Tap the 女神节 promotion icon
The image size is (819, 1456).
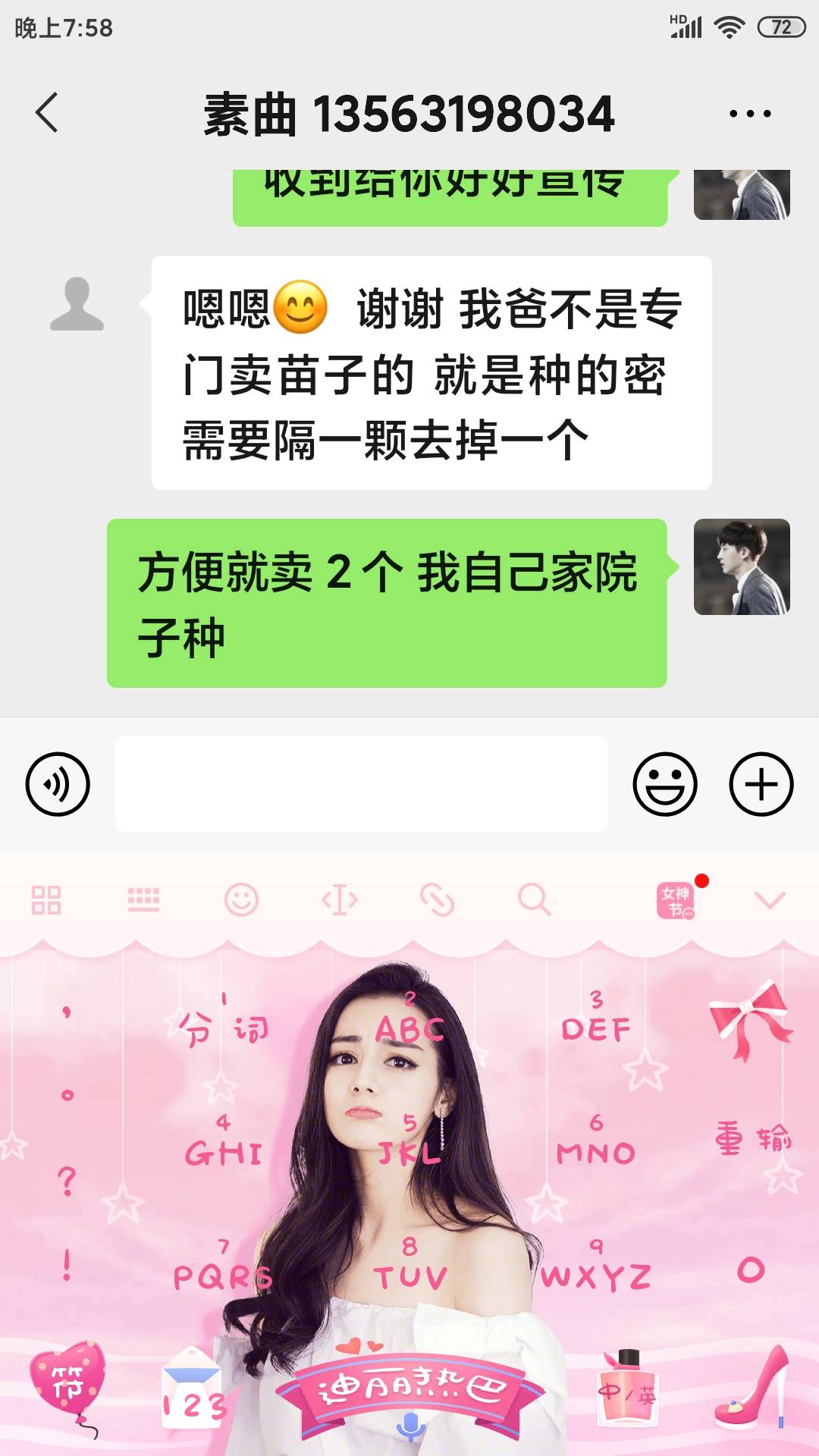click(676, 900)
